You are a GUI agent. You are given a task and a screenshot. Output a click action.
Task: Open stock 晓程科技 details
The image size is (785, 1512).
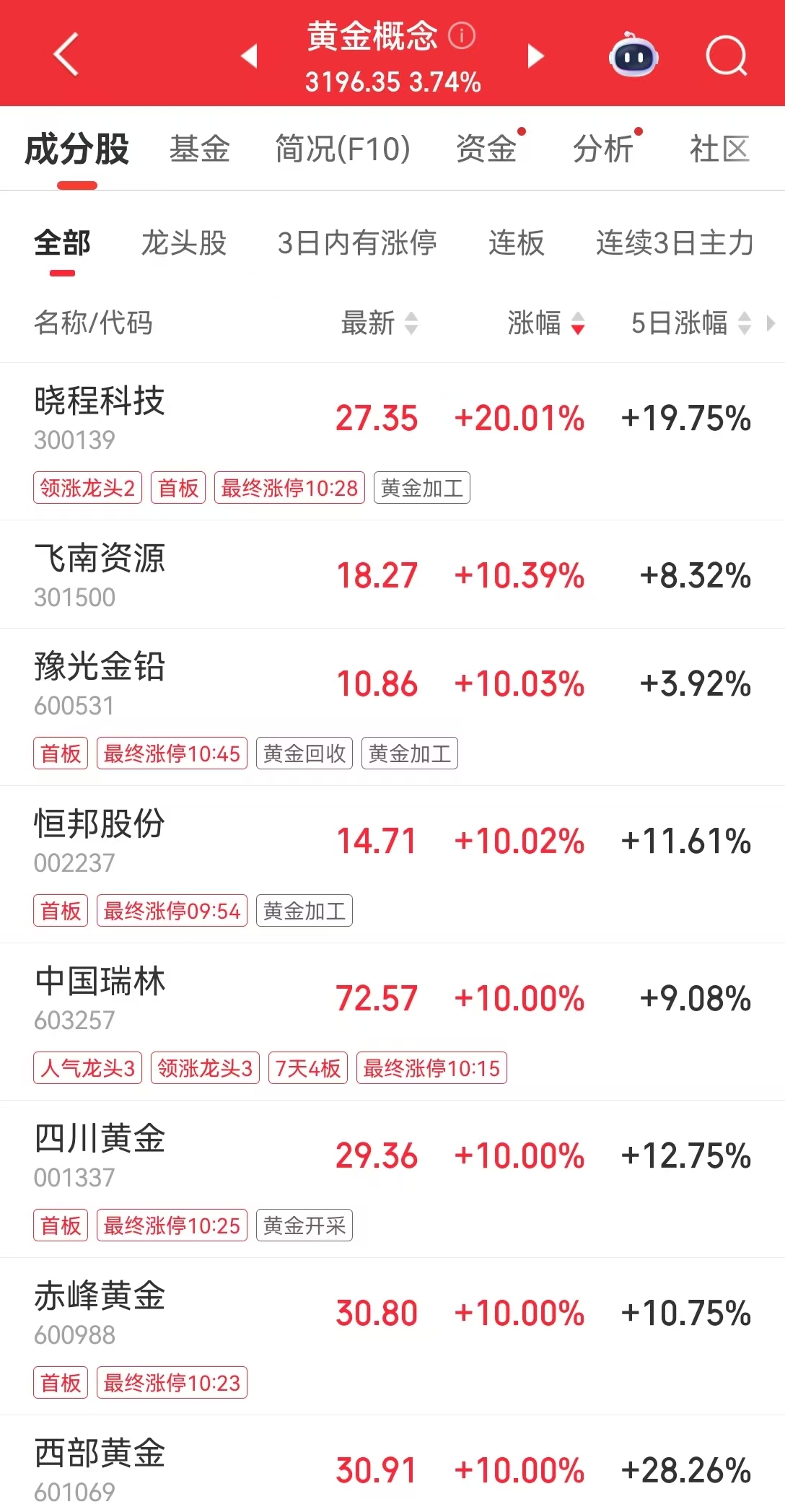click(100, 417)
